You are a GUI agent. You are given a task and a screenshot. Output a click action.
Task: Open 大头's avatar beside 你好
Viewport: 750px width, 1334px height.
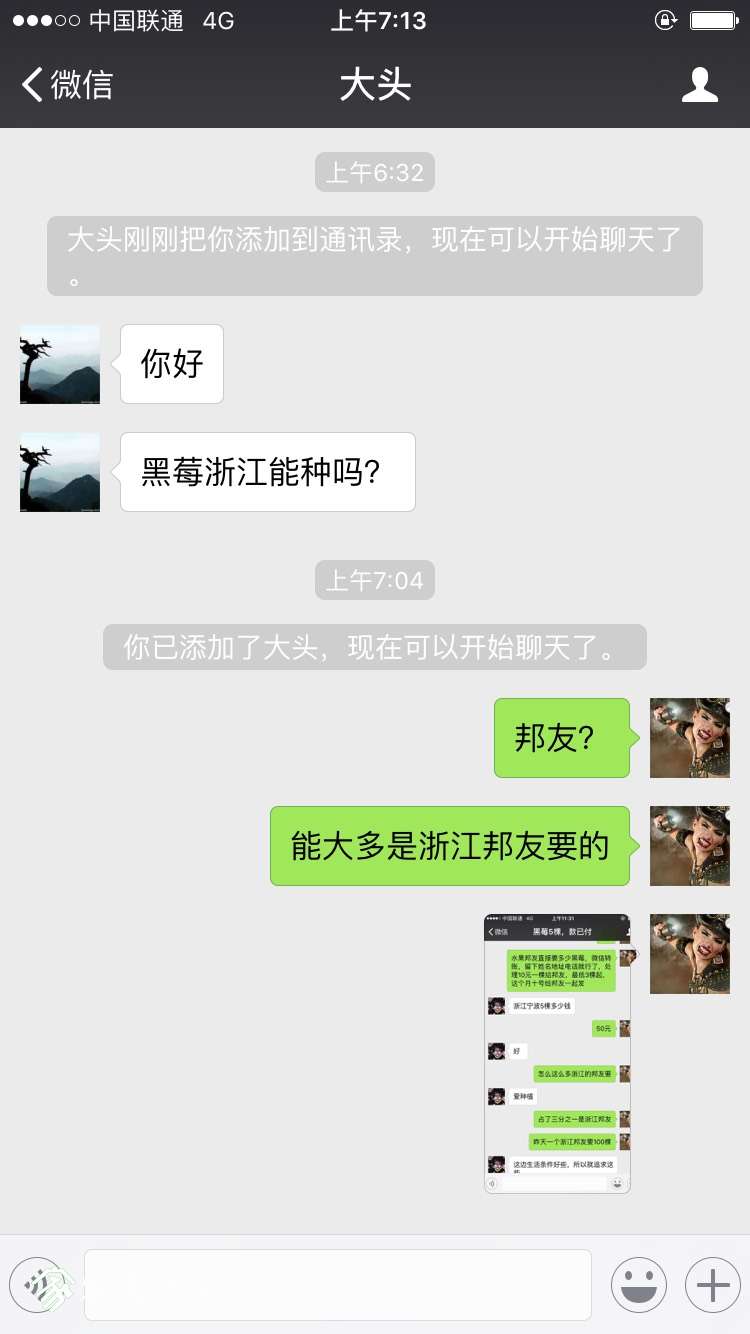tap(60, 364)
